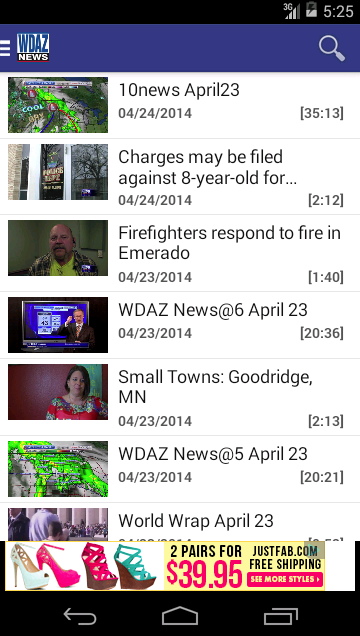Viewport: 360px width, 636px height.
Task: Open the JustFab shoes ad banner
Action: coord(165,566)
